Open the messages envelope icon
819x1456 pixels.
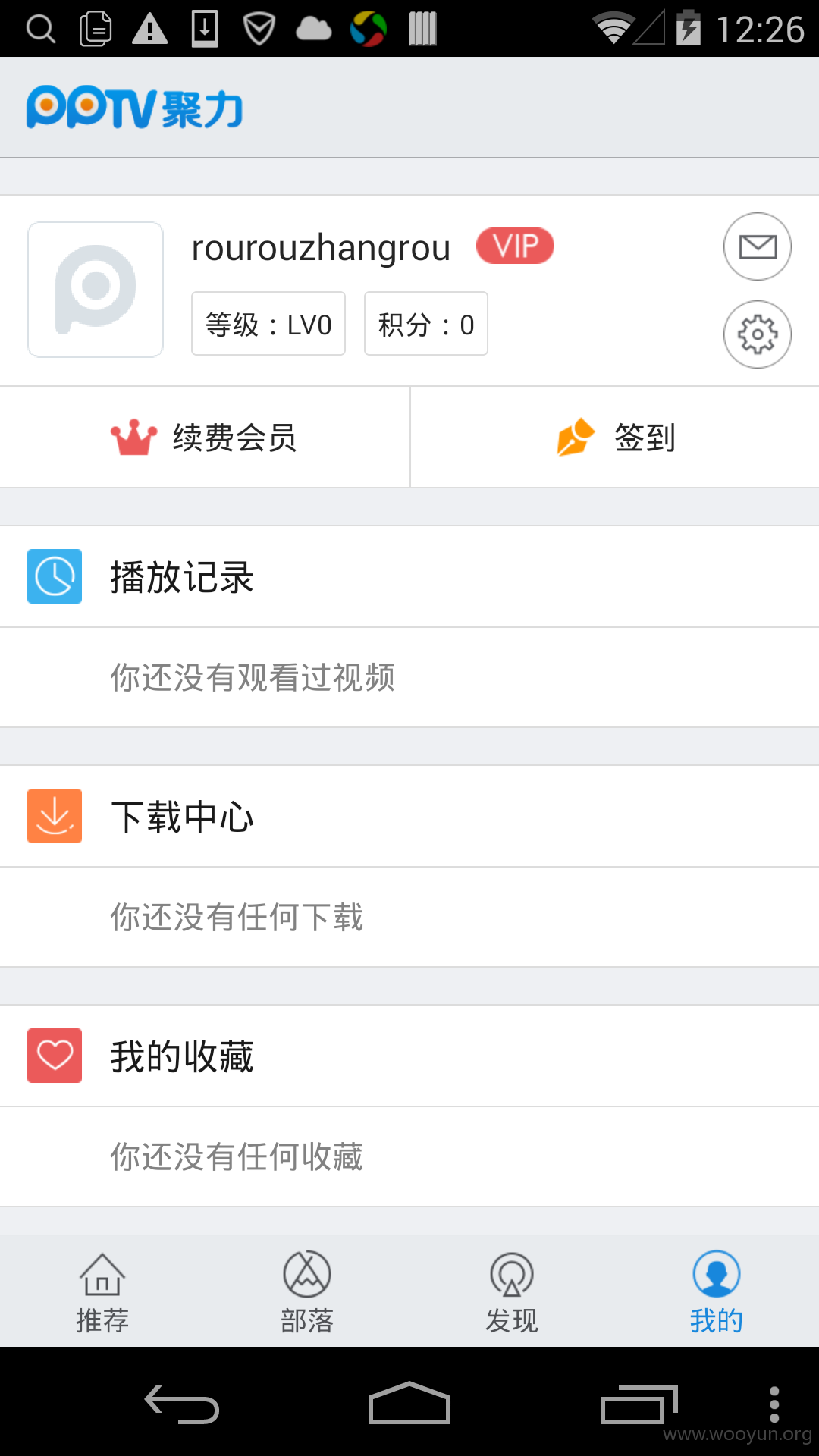point(757,246)
